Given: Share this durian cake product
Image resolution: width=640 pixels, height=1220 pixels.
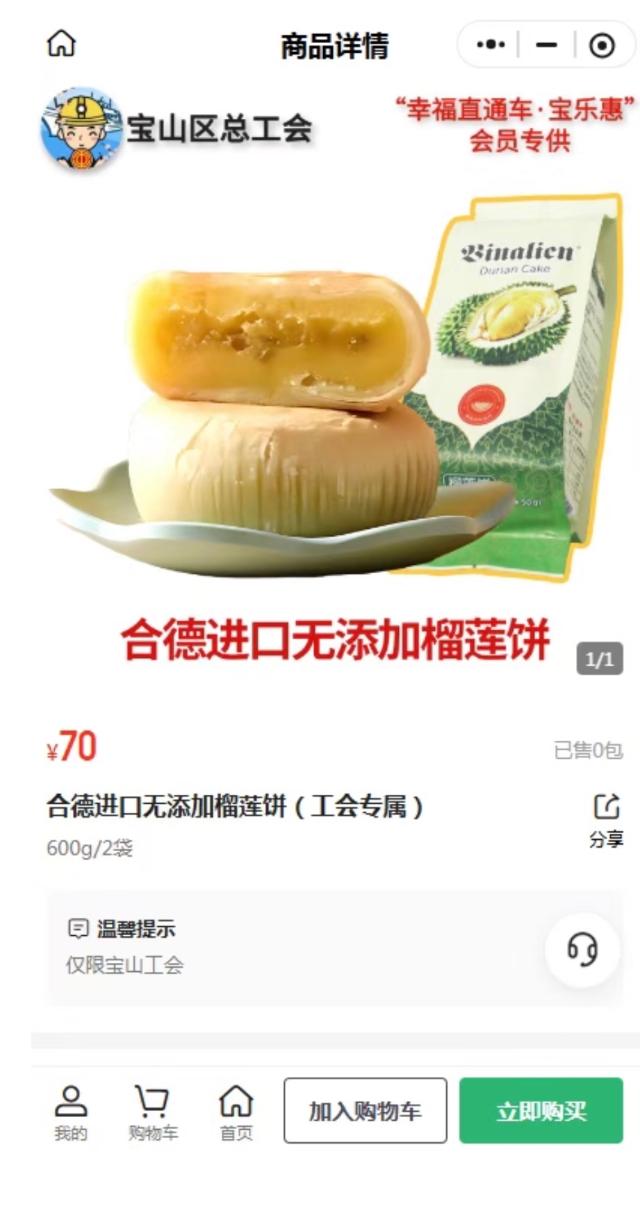Looking at the screenshot, I should tap(606, 820).
